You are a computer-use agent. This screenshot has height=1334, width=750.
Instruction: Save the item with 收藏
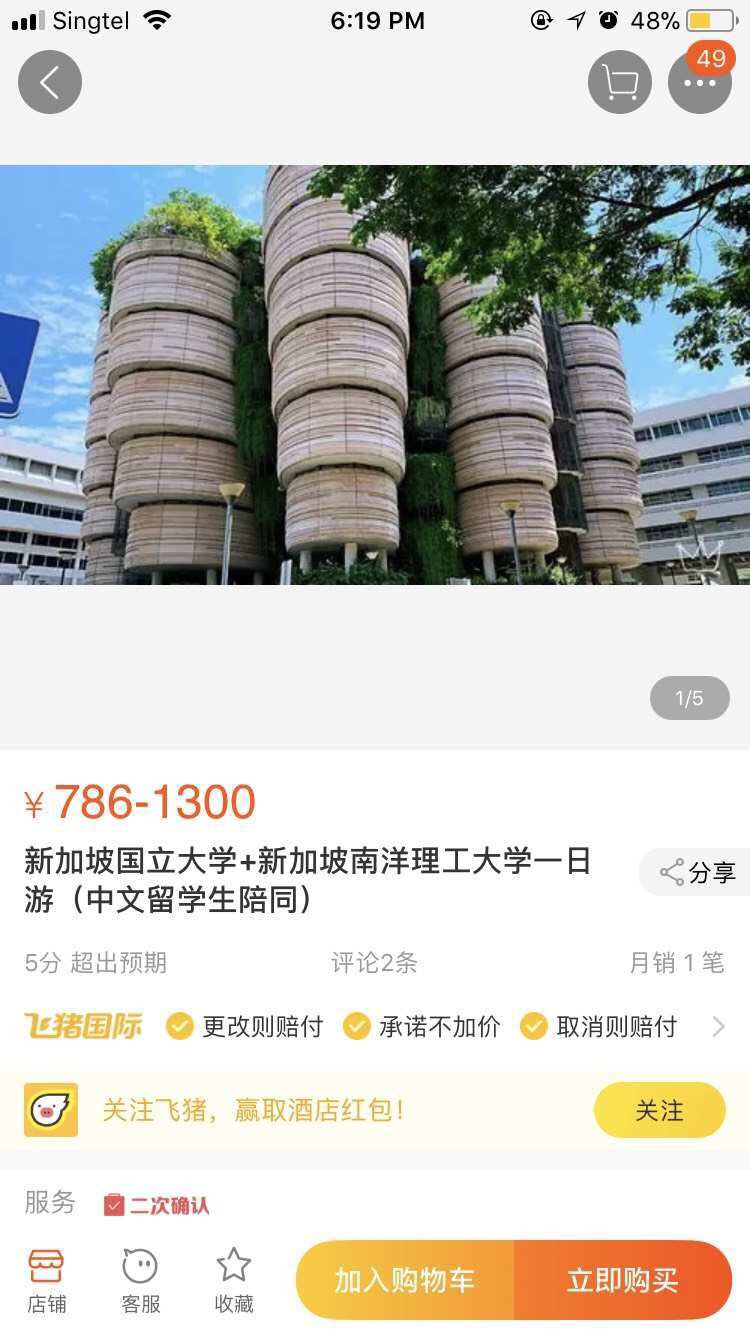click(233, 1280)
